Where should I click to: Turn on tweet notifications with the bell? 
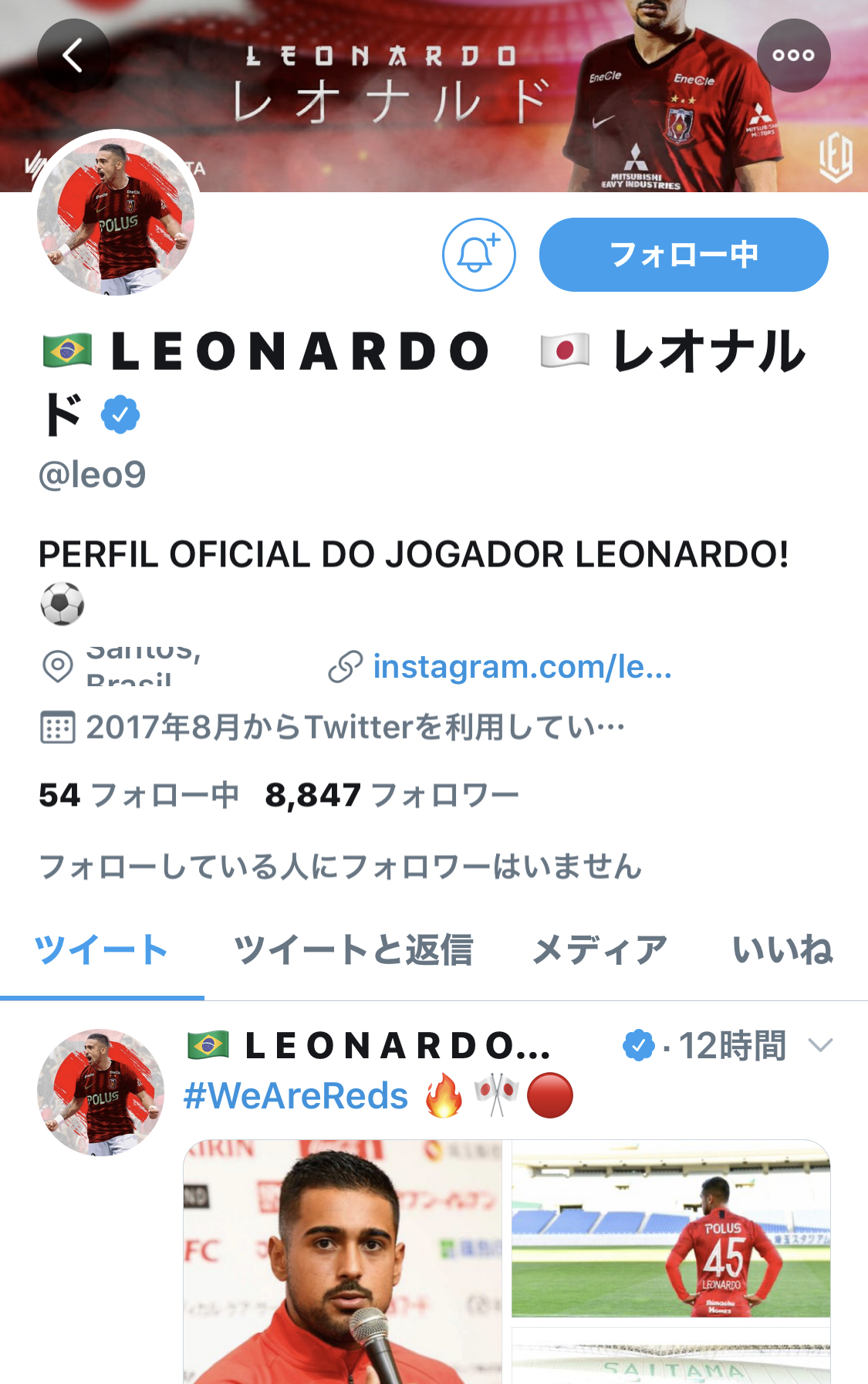[x=478, y=255]
